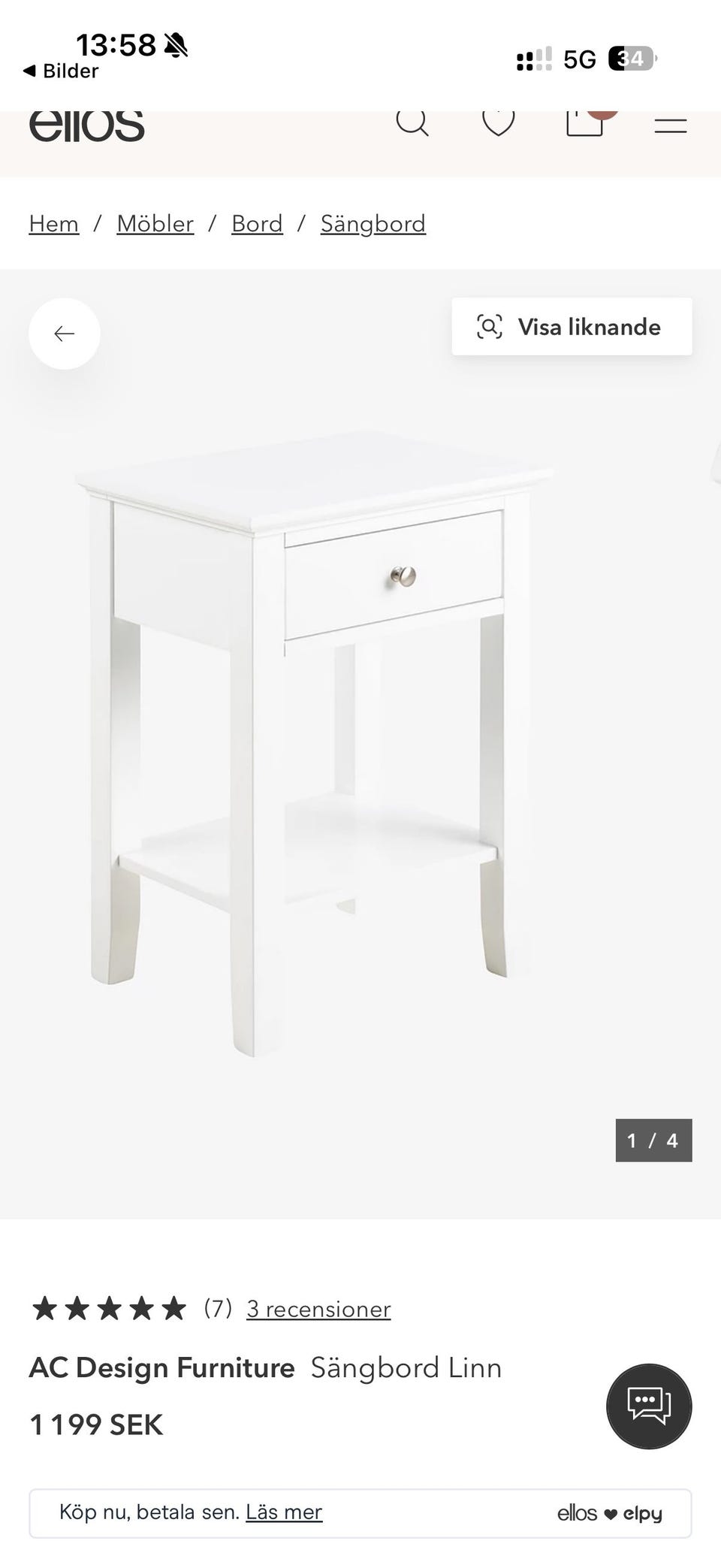The height and width of the screenshot is (1568, 721).
Task: Open the chat support bubble
Action: pos(649,1406)
